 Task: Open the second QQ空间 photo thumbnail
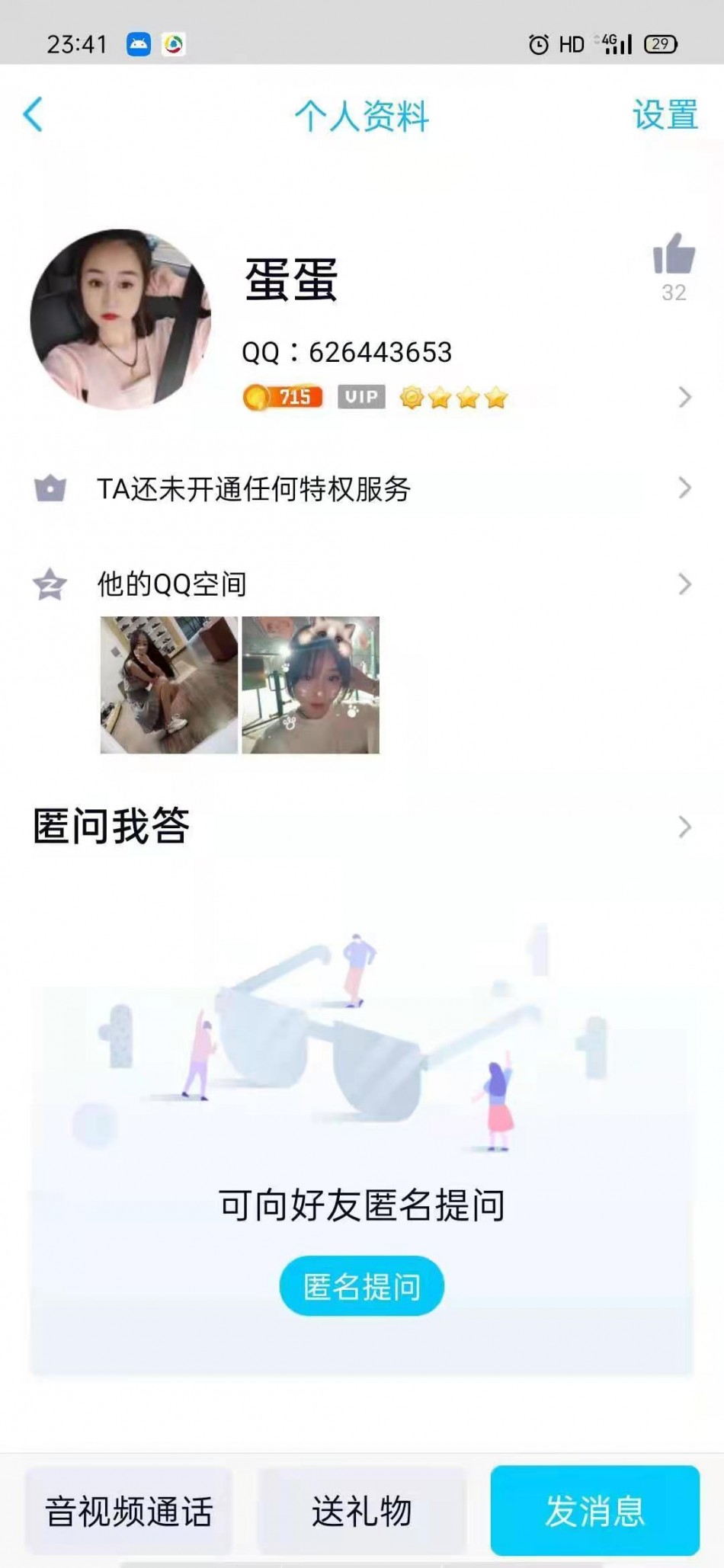(x=310, y=685)
